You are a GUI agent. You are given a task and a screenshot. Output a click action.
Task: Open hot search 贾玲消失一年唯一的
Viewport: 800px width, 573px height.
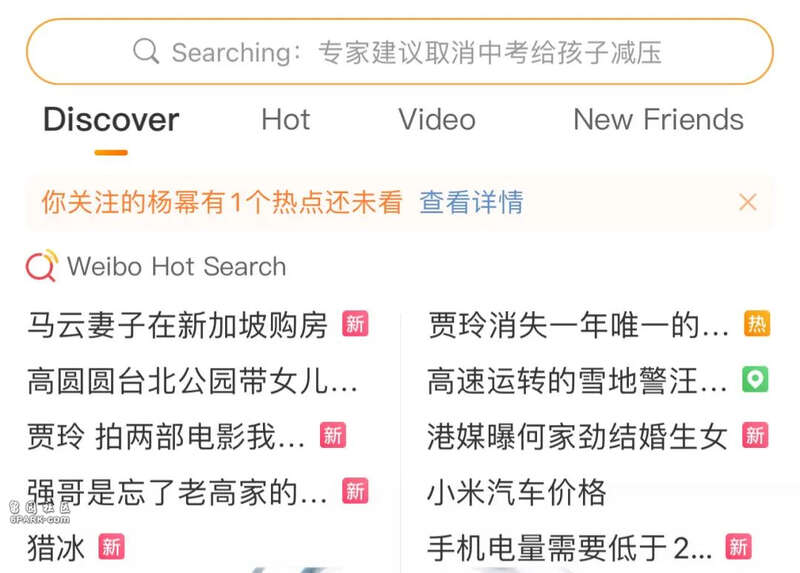pyautogui.click(x=578, y=325)
